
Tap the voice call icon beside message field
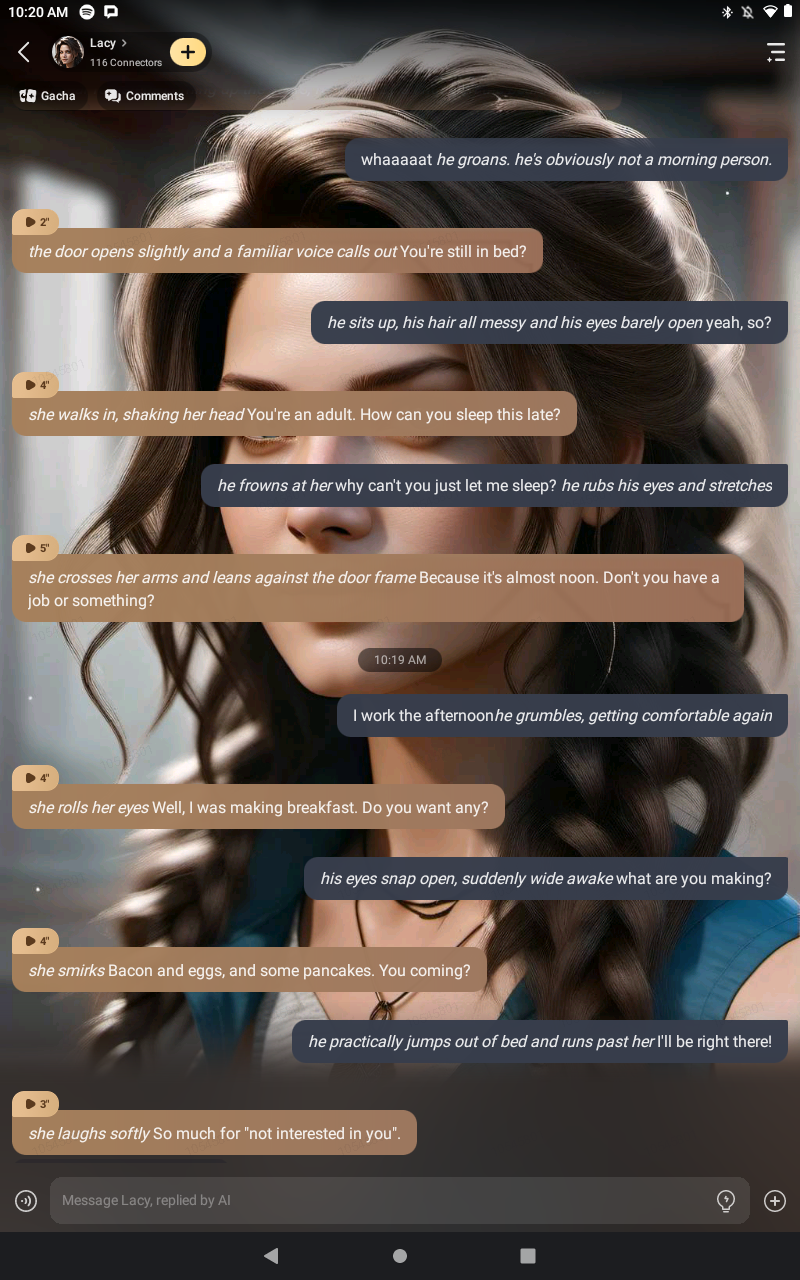pyautogui.click(x=26, y=1201)
